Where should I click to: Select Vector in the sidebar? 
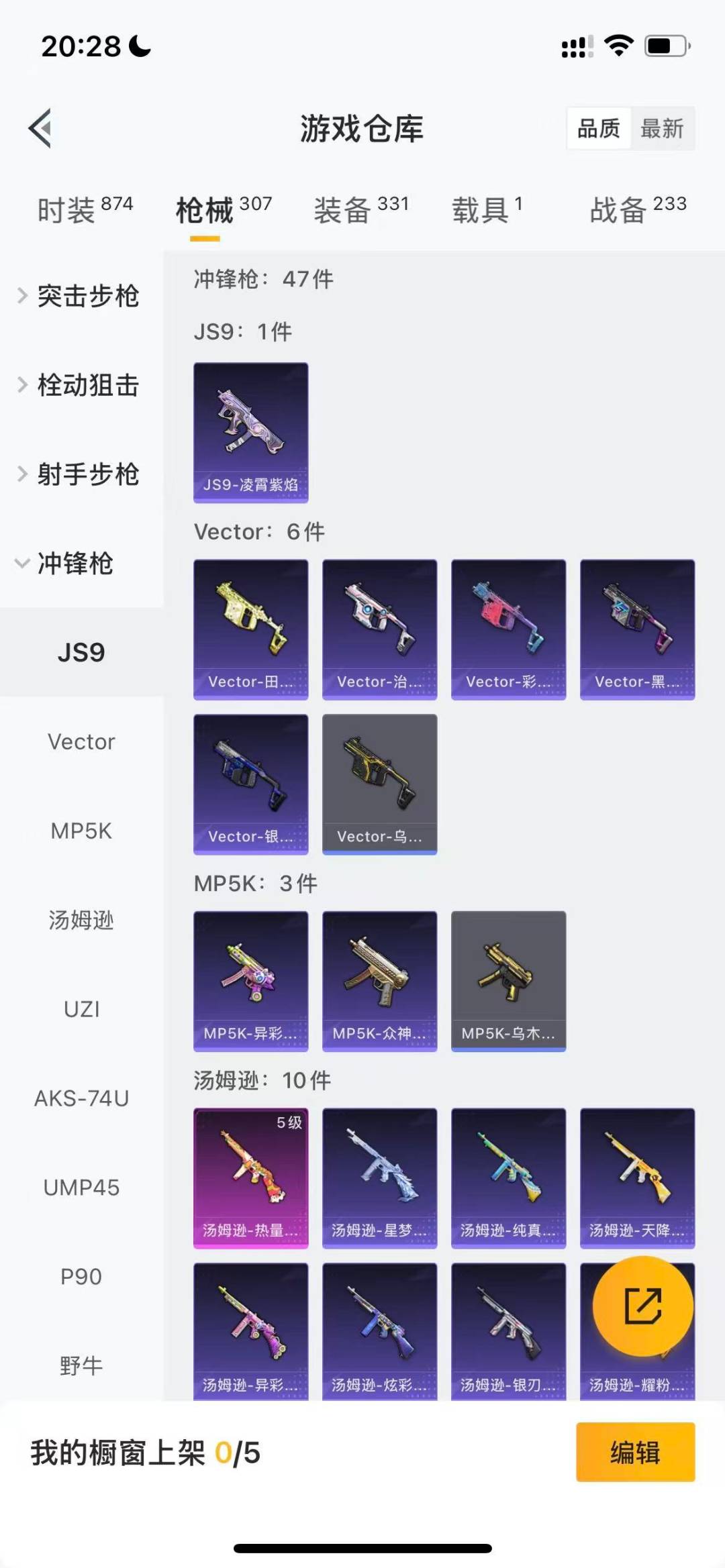tap(81, 742)
